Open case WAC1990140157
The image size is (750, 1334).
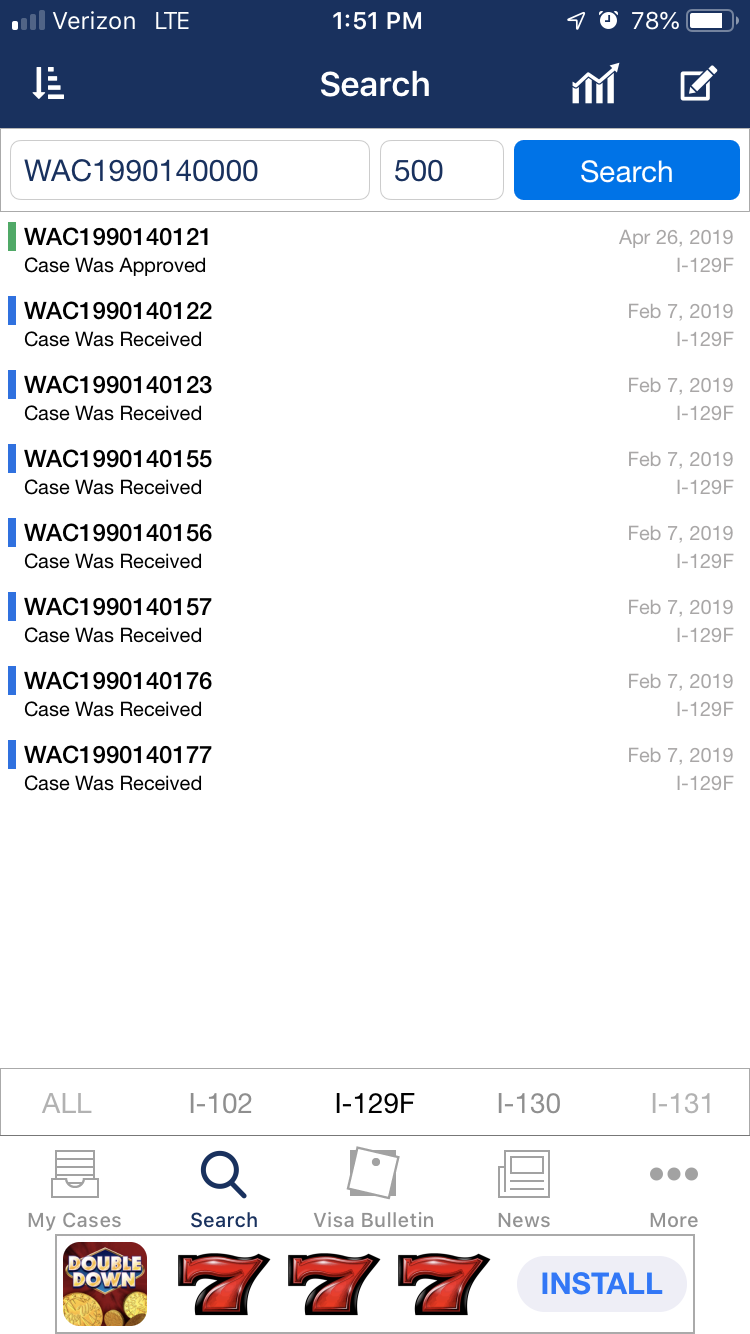[375, 620]
